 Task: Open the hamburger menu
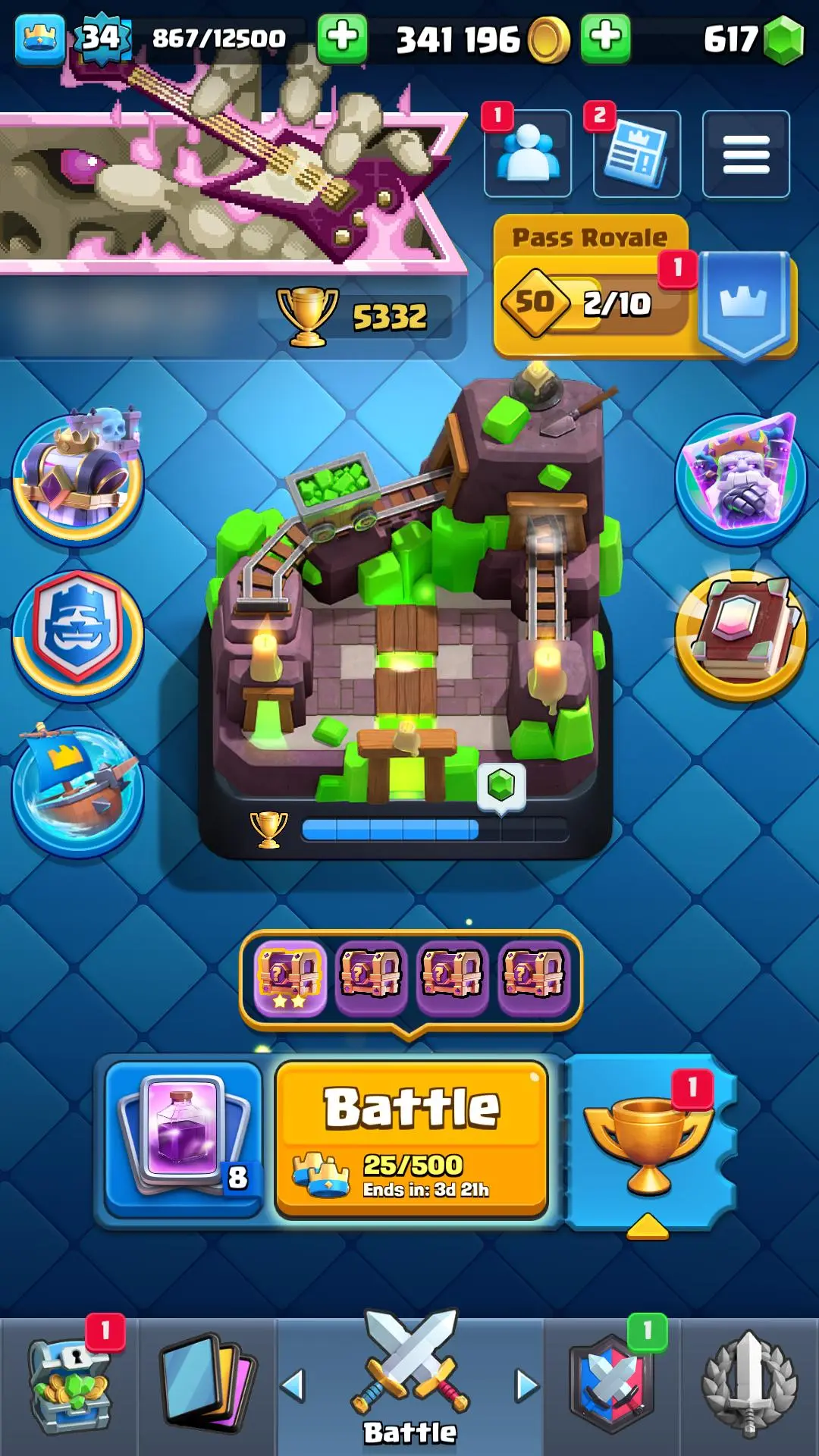pos(745,154)
